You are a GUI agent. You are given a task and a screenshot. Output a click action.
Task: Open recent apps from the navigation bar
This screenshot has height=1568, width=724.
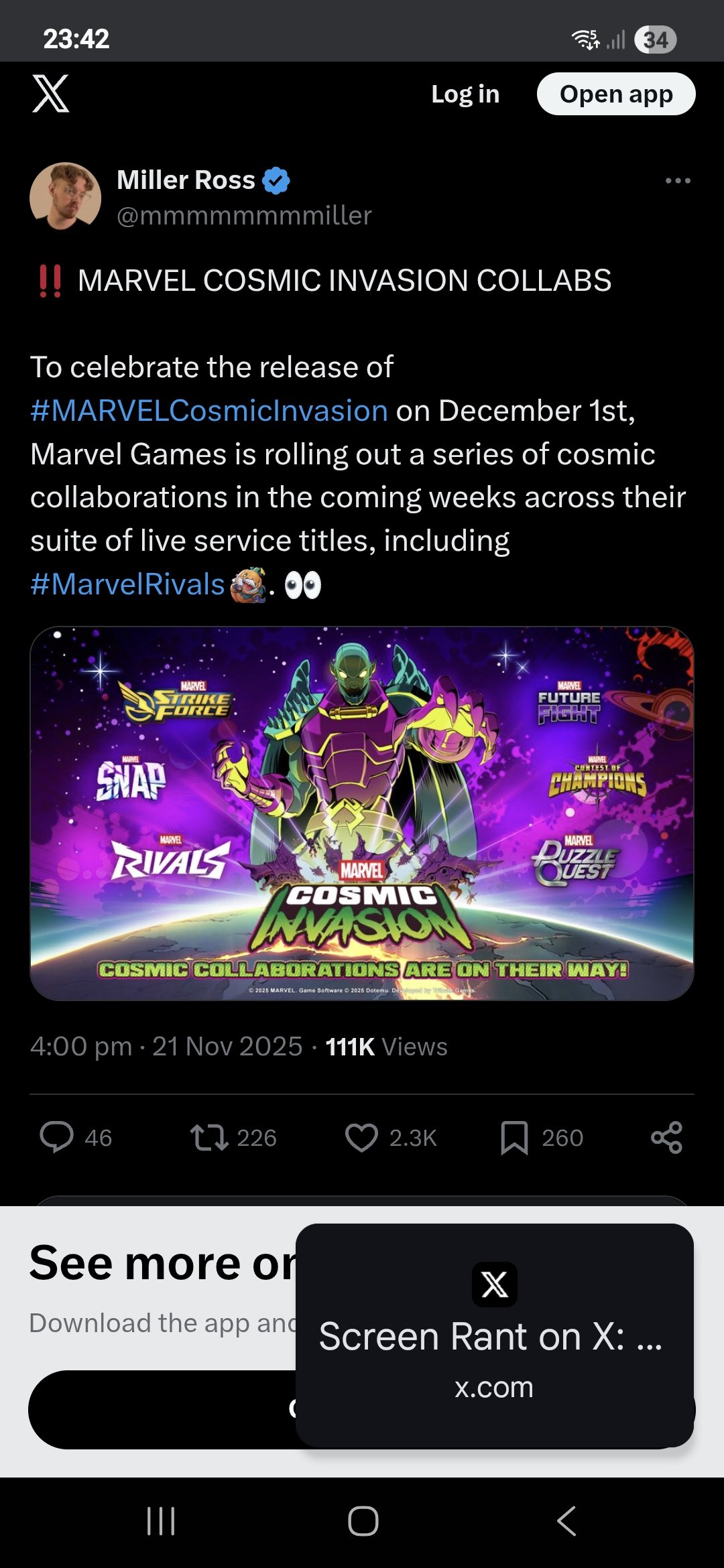pos(161,1521)
